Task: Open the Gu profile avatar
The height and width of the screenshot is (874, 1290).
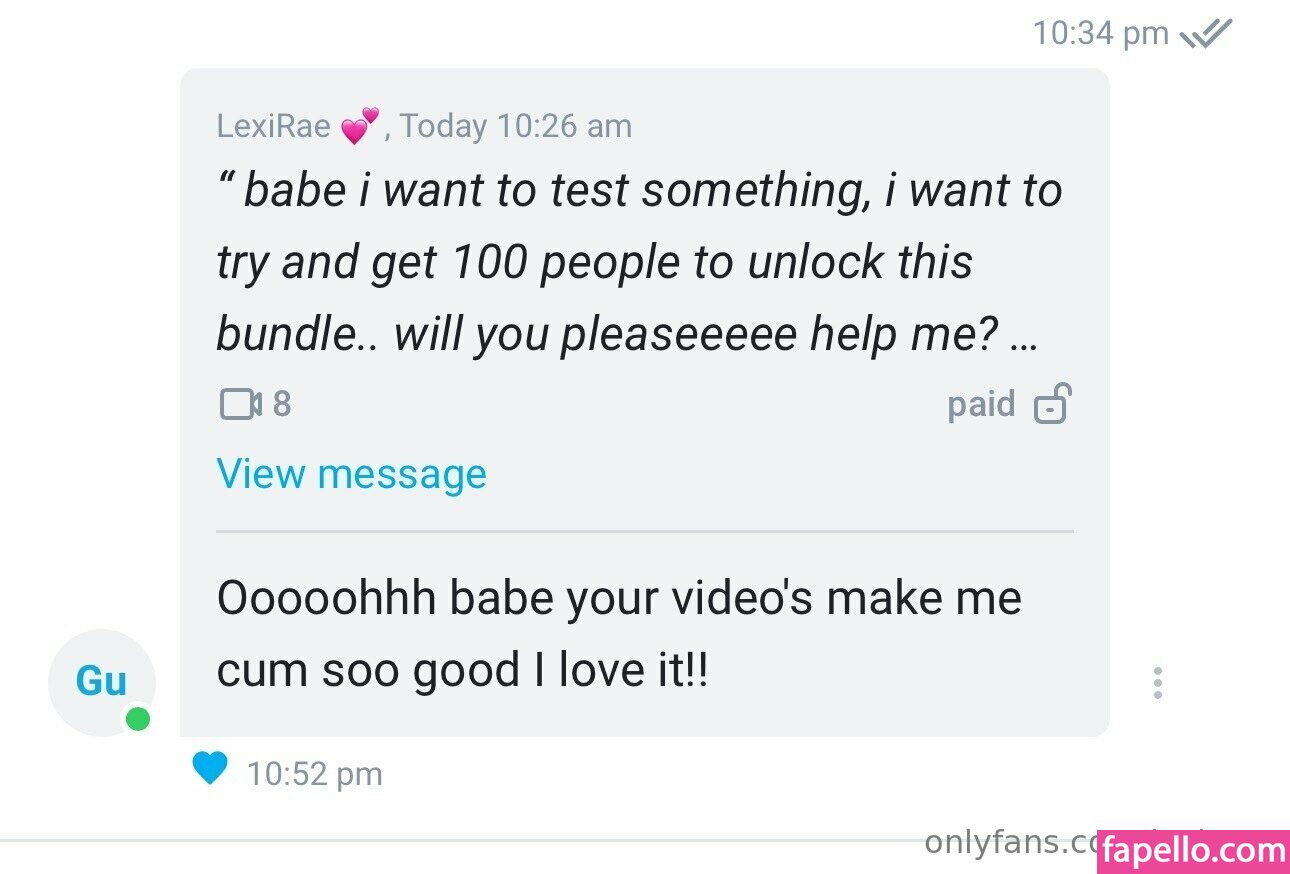Action: click(101, 682)
